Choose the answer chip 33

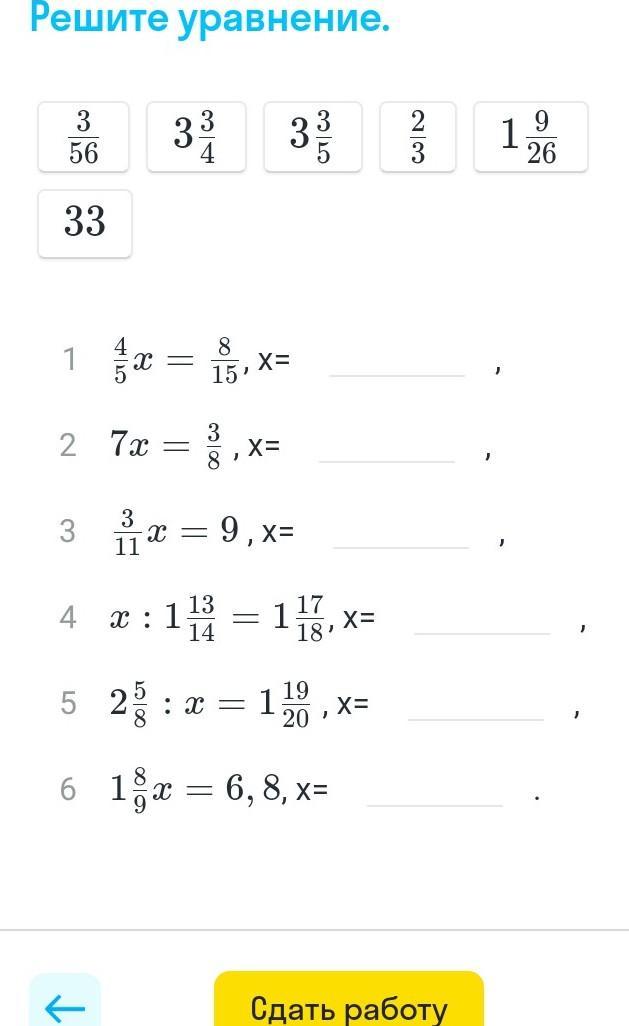[x=85, y=223]
